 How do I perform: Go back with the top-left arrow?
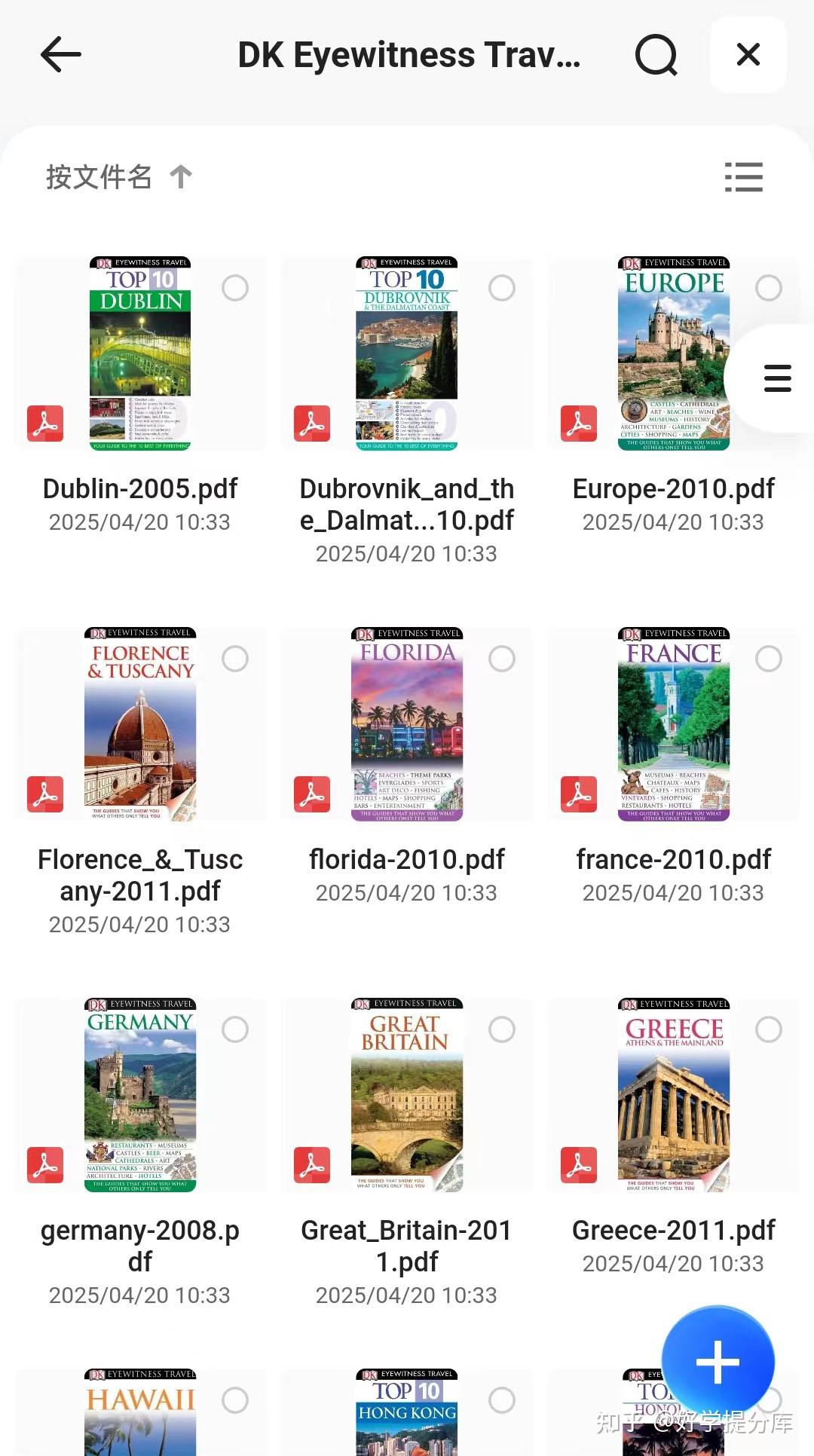point(60,55)
